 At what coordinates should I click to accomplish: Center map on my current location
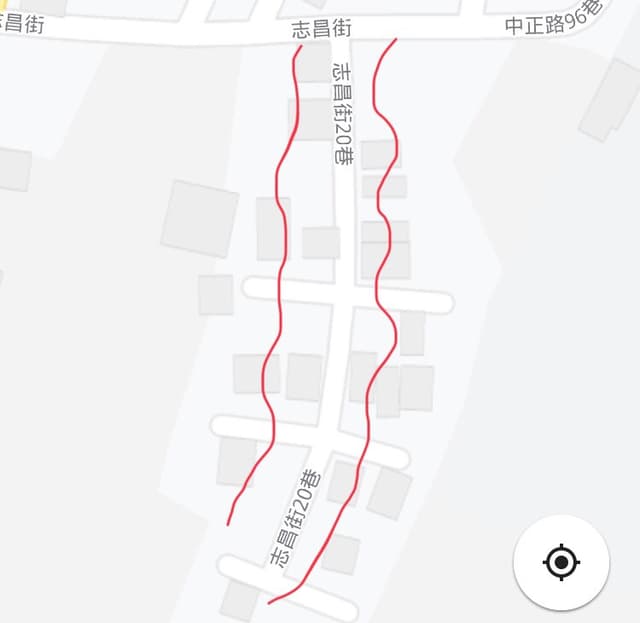[x=561, y=563]
